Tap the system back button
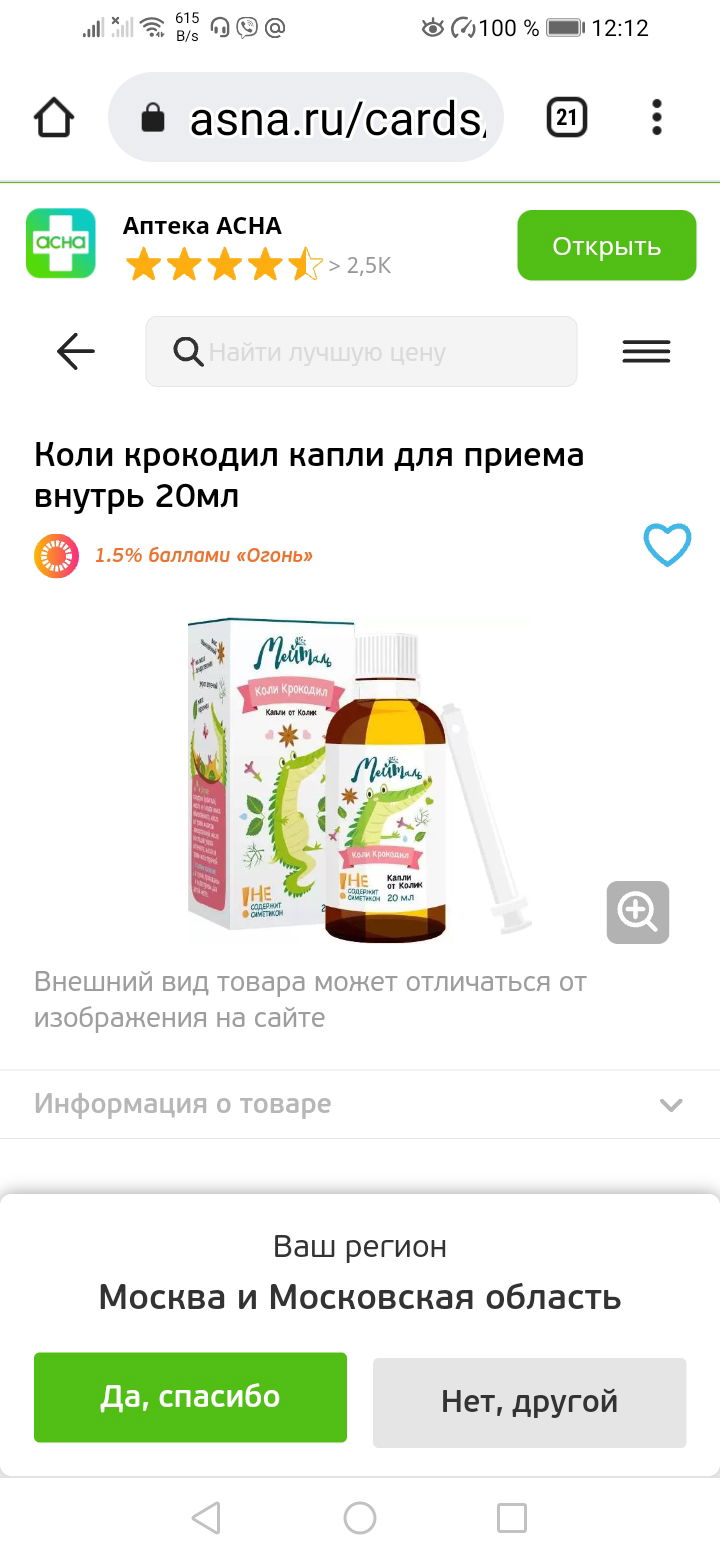 click(206, 1518)
